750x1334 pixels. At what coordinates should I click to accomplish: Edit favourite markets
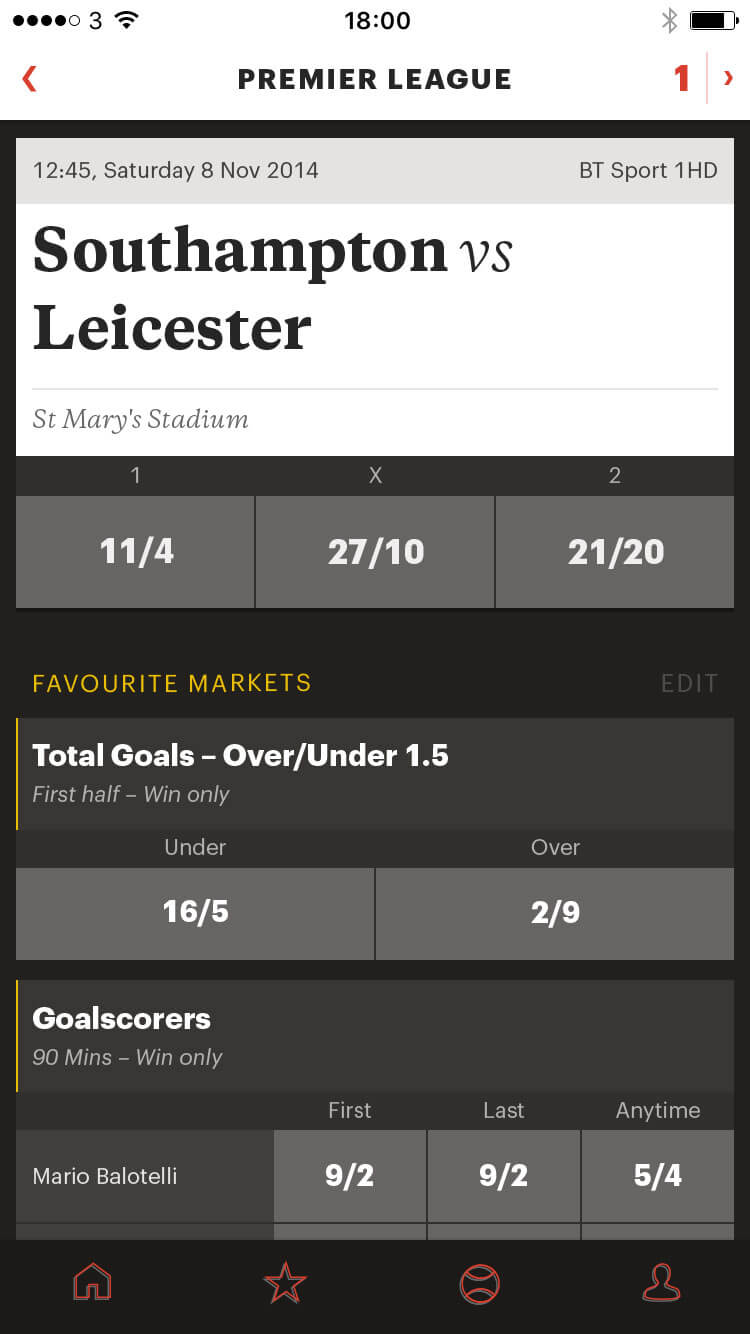pyautogui.click(x=689, y=684)
